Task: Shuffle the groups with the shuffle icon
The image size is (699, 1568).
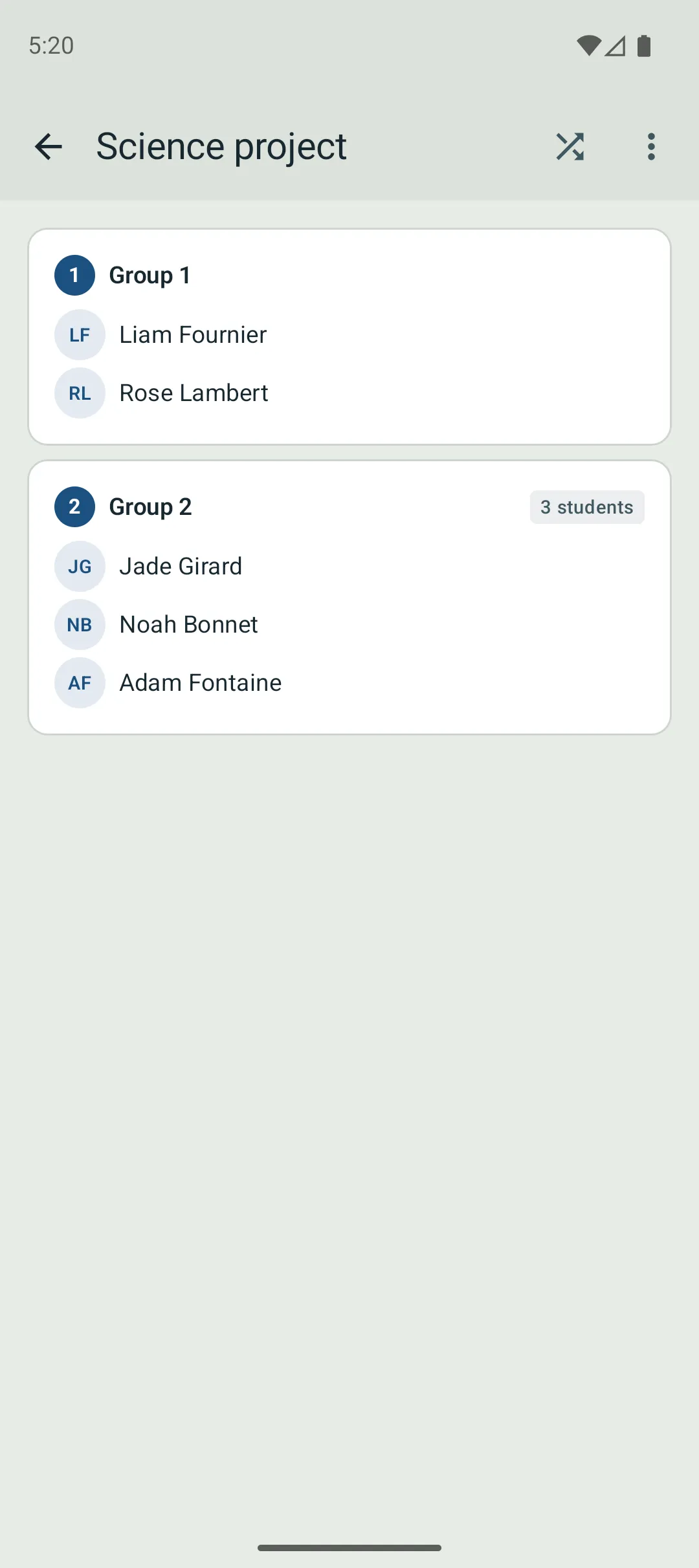Action: (x=571, y=147)
